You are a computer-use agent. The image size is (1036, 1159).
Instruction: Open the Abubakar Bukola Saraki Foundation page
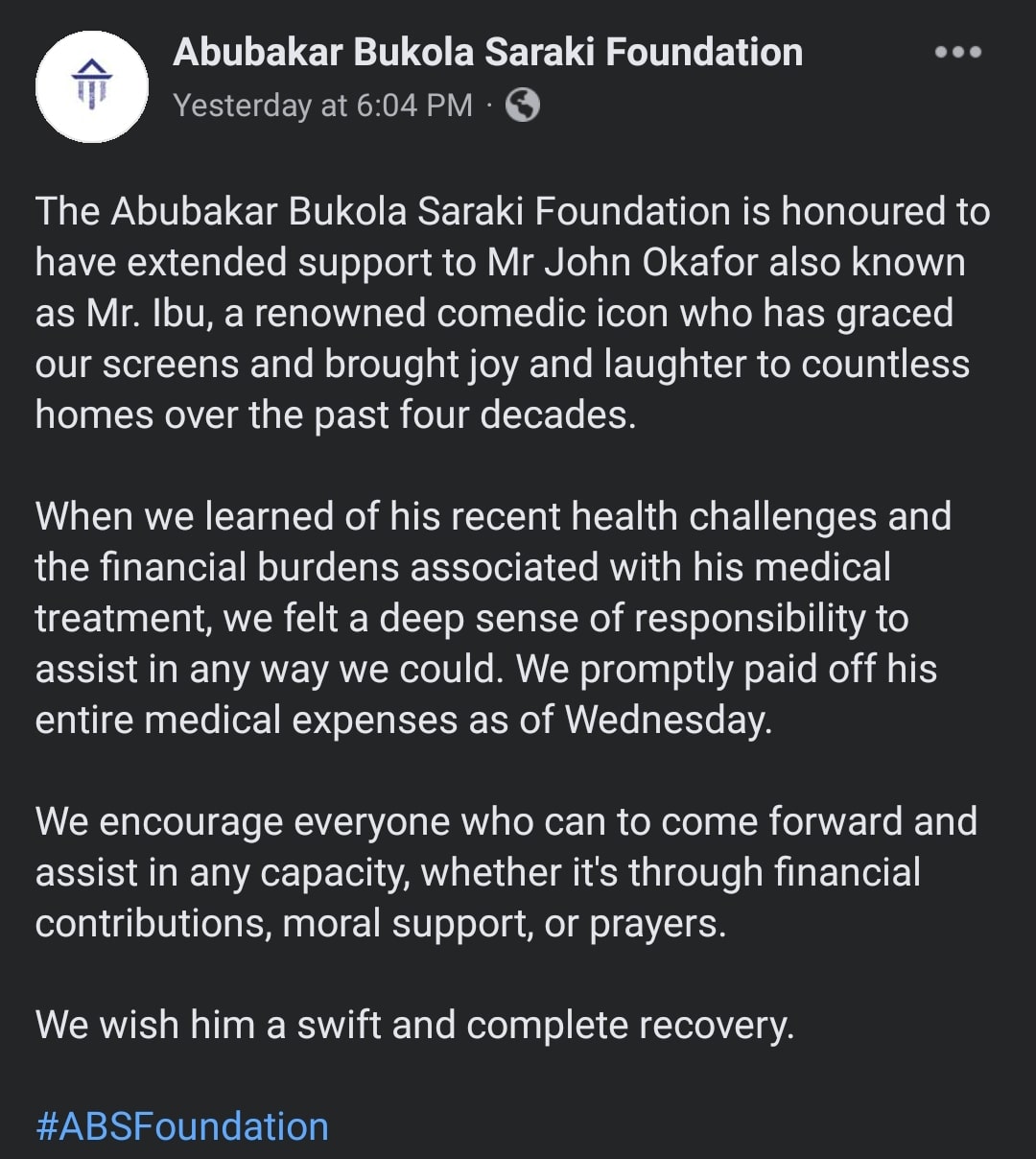pos(487,53)
